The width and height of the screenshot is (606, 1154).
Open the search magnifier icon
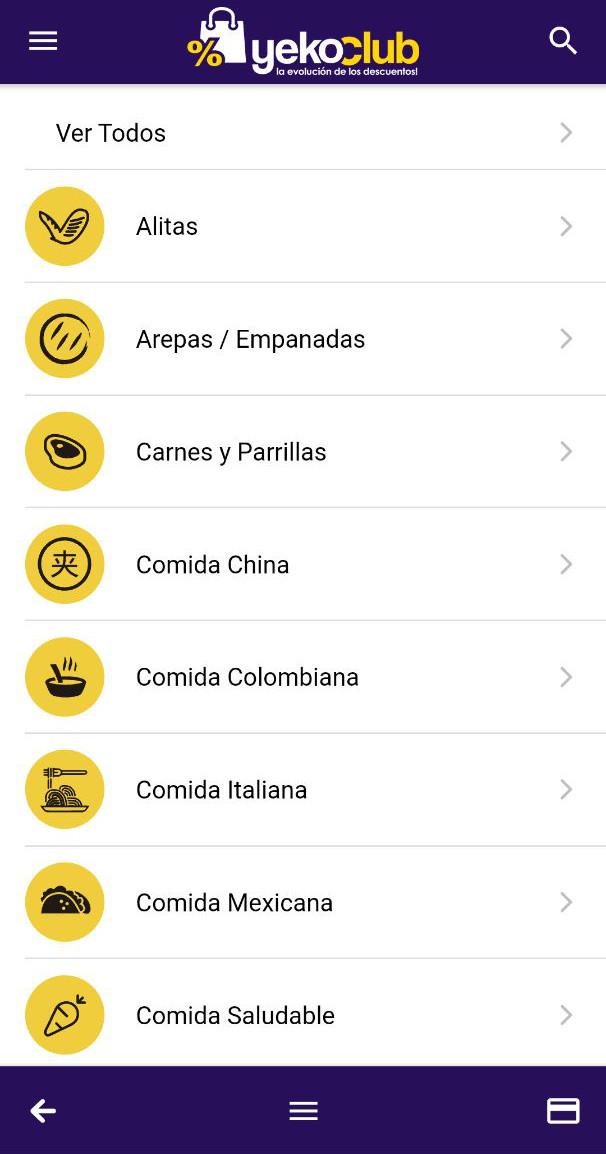563,41
